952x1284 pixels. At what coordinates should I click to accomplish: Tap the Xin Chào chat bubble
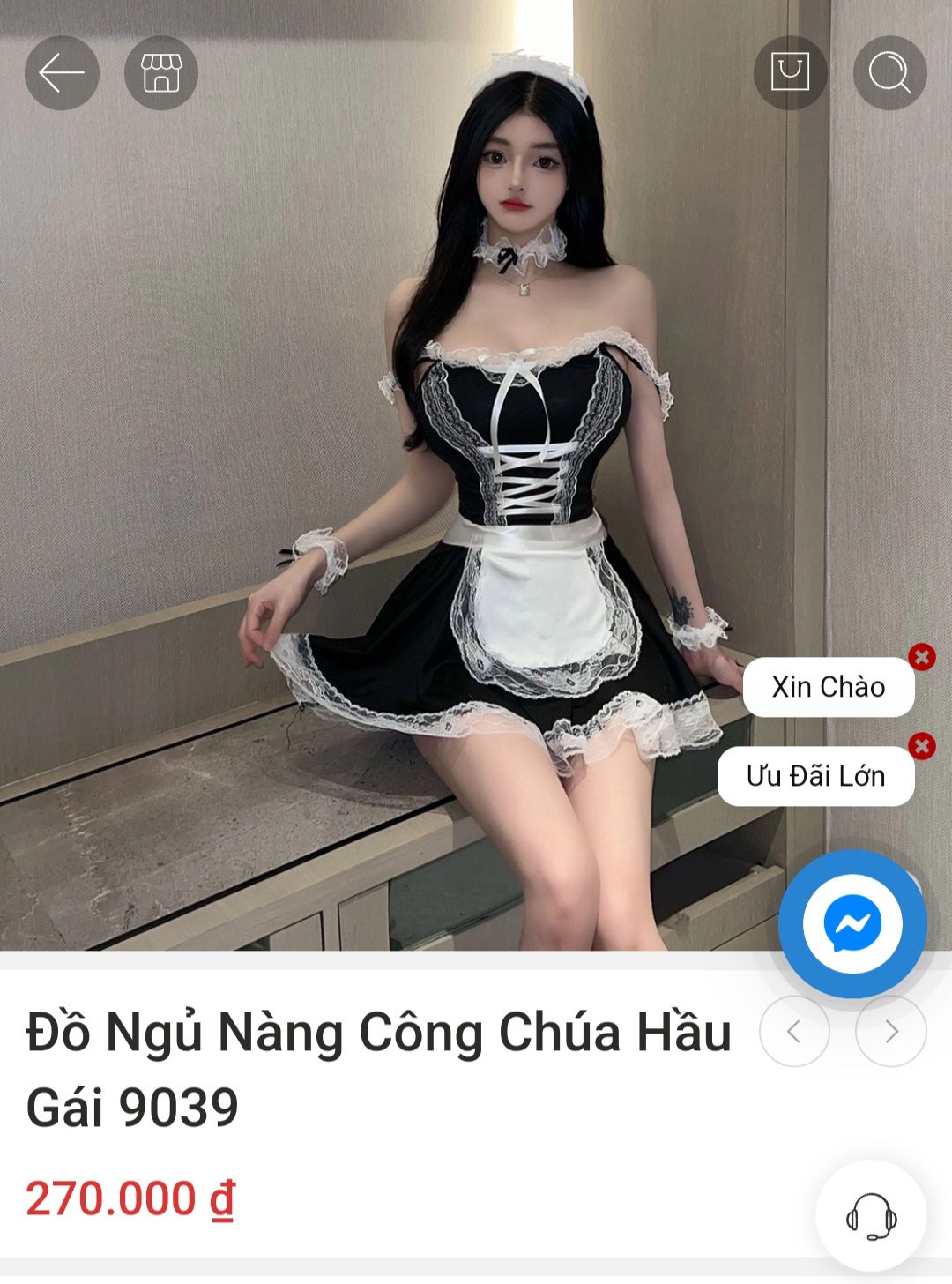[x=828, y=687]
